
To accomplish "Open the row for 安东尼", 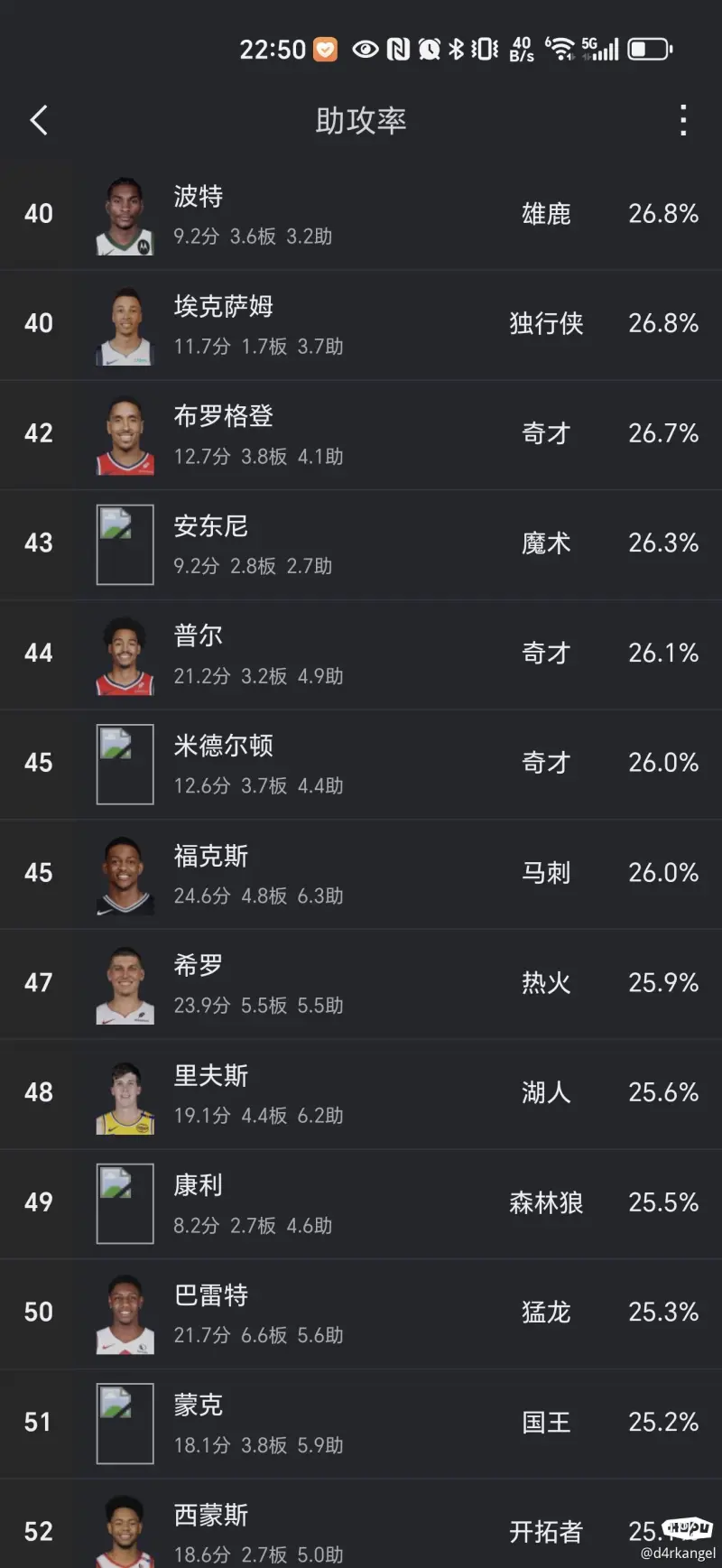I will click(x=361, y=544).
